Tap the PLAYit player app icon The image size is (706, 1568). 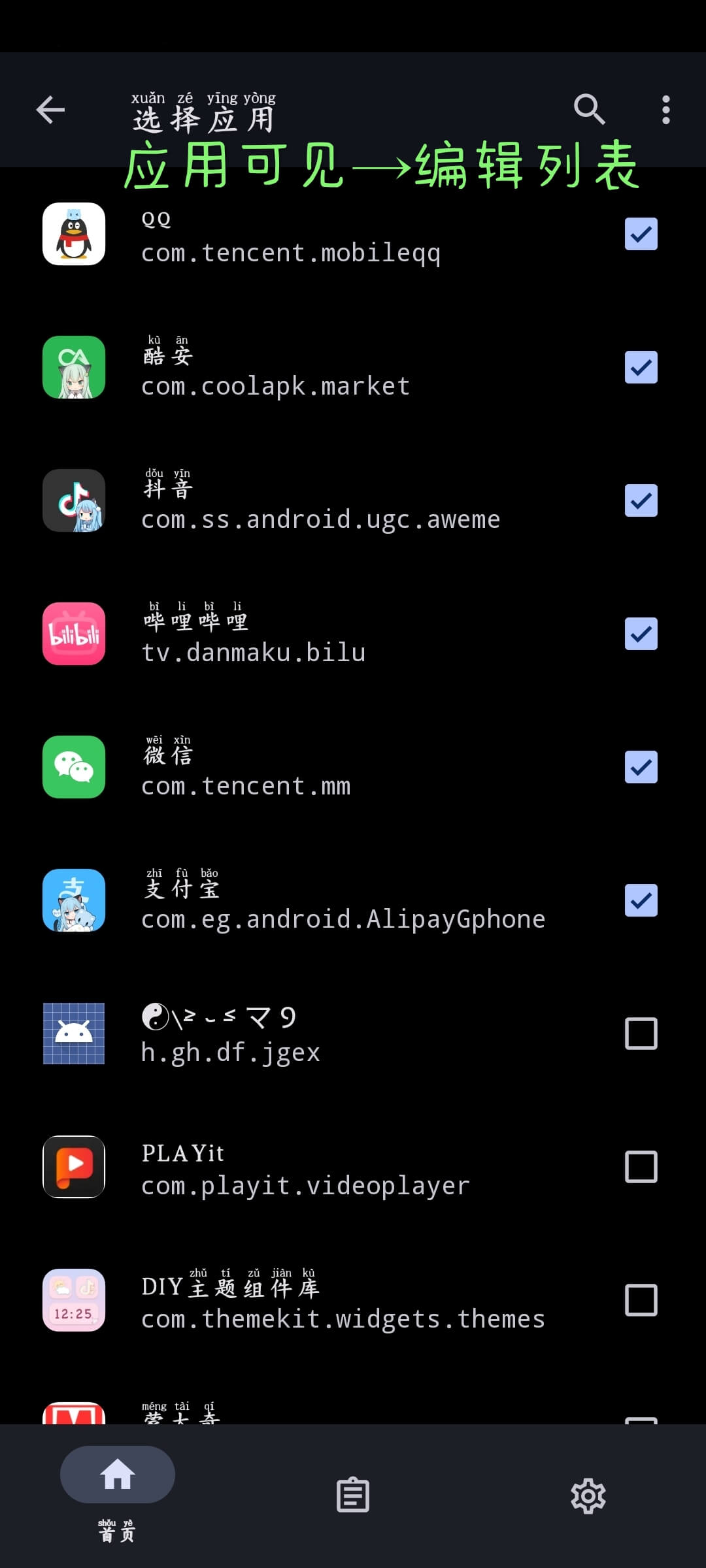click(73, 1167)
